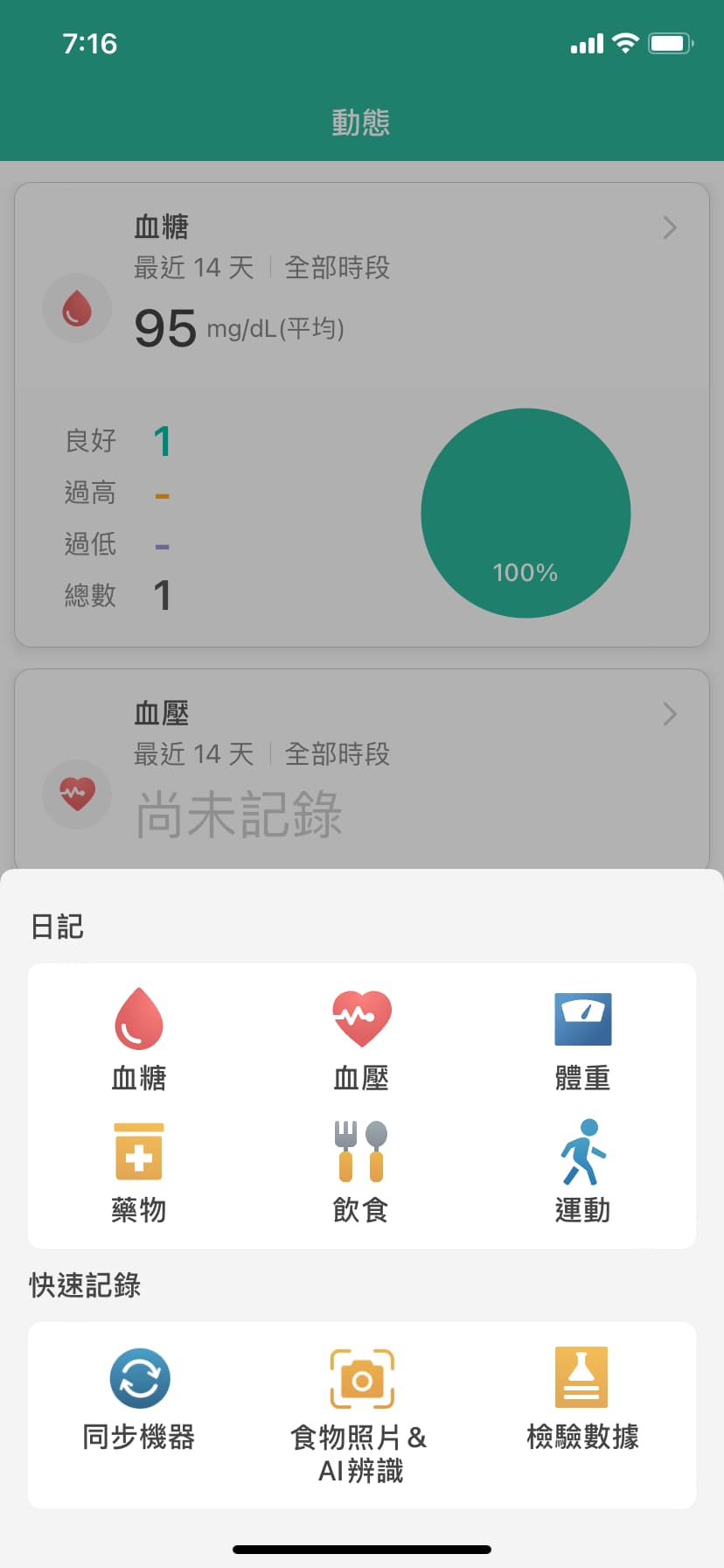Screen dimensions: 724x1568
Task: Open the 檢驗數據 lab data icon
Action: 582,1377
